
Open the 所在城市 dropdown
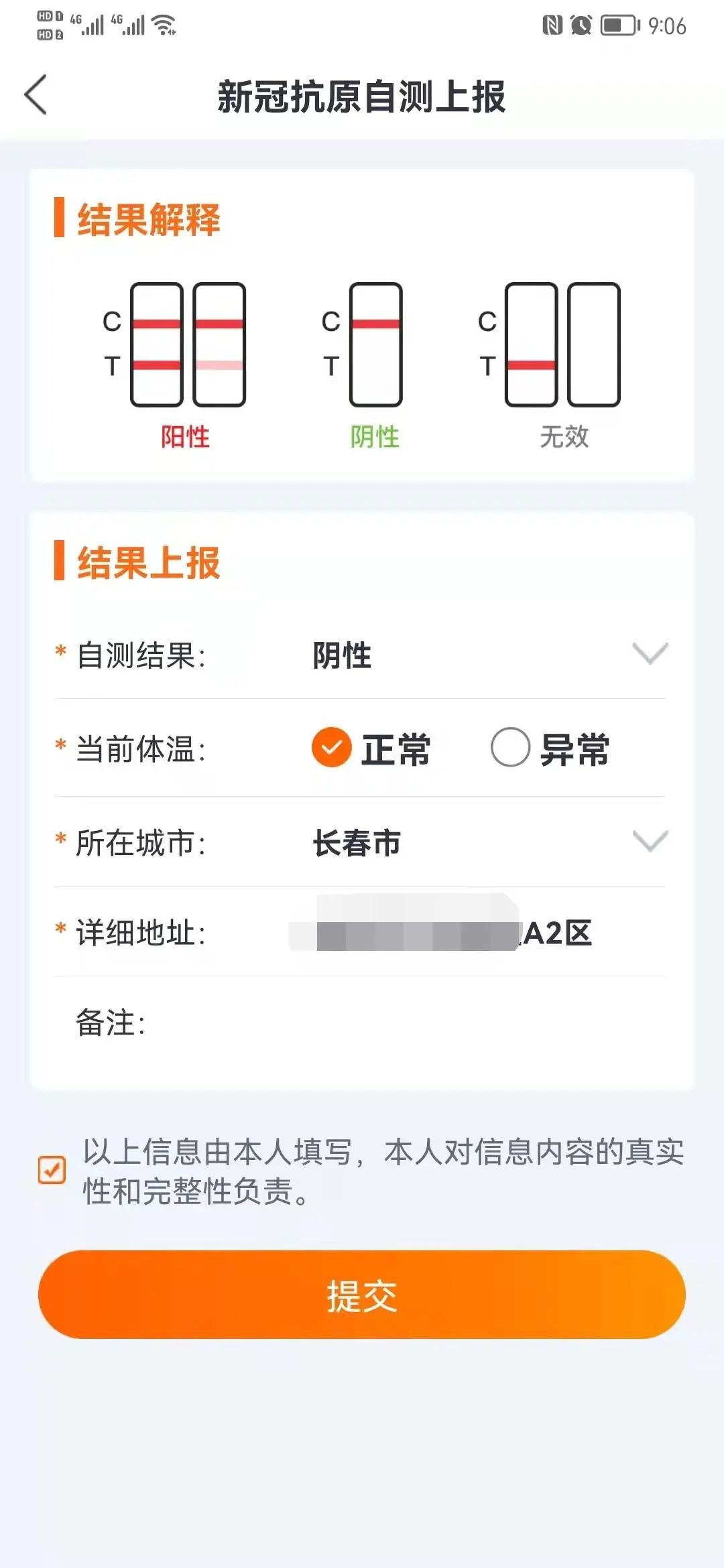pos(649,842)
